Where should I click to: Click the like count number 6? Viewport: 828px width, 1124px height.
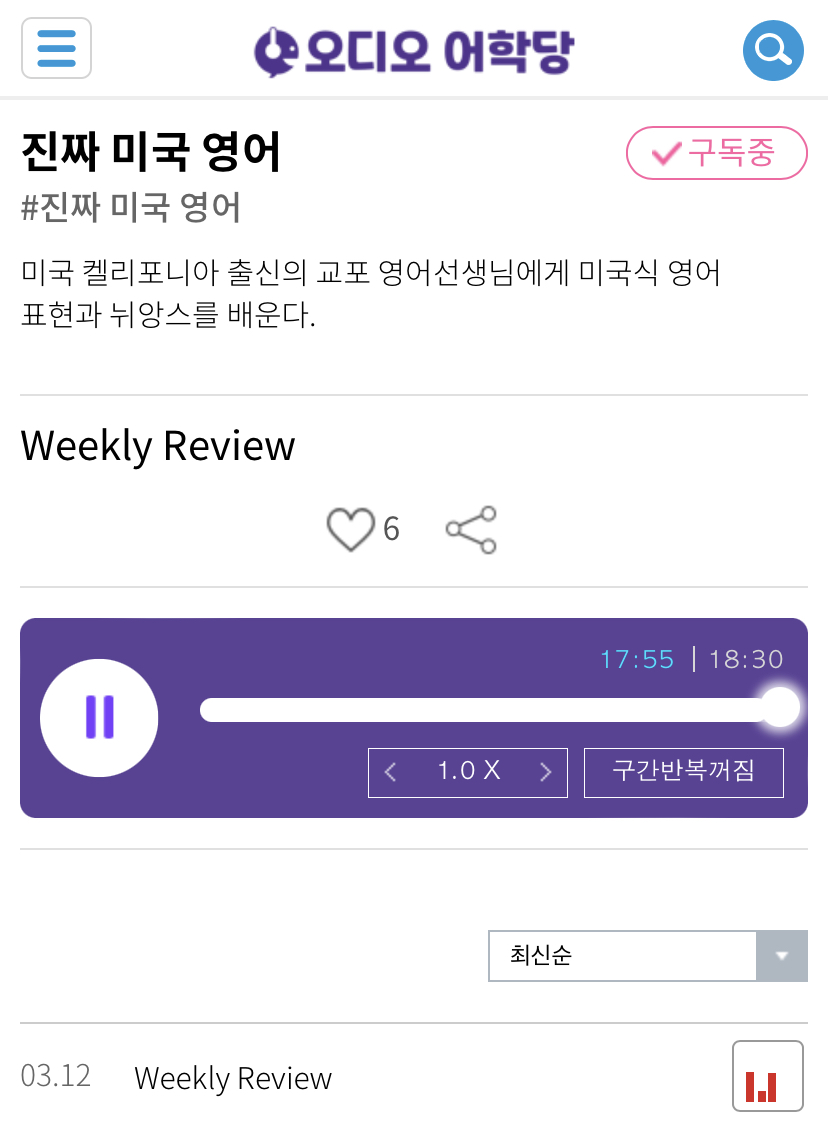pyautogui.click(x=391, y=529)
